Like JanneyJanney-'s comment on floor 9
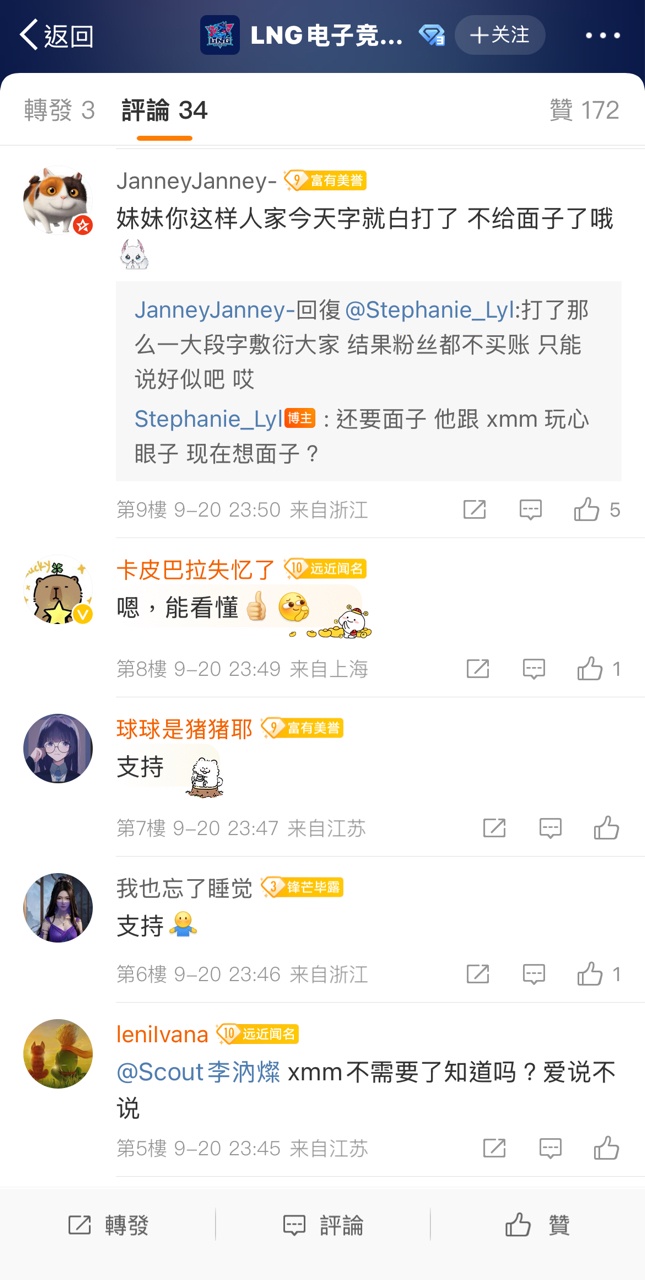 587,510
